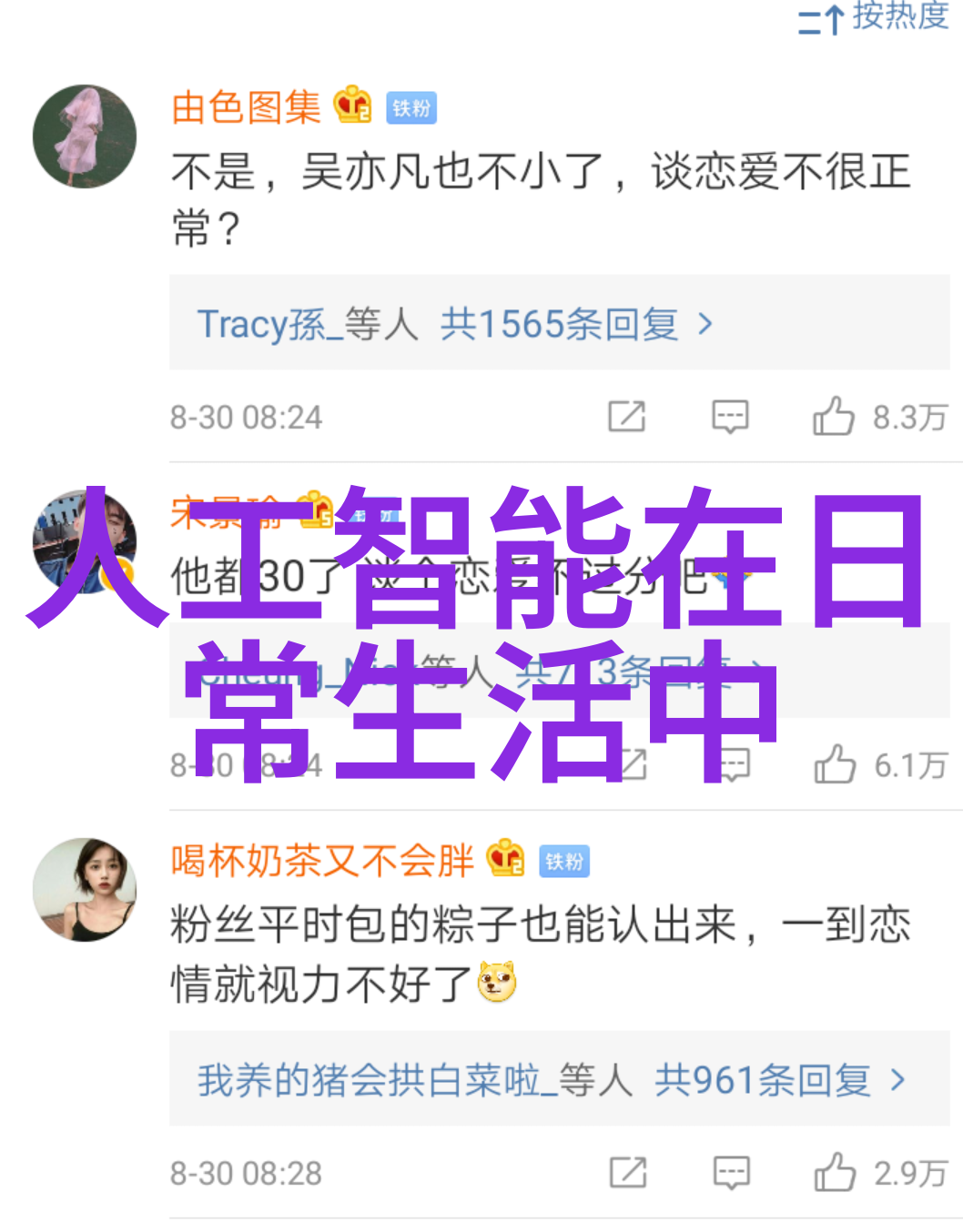Viewport: 963px width, 1232px height.
Task: Repost 喝杯奶茶又不会胖's comment
Action: coord(628,1173)
